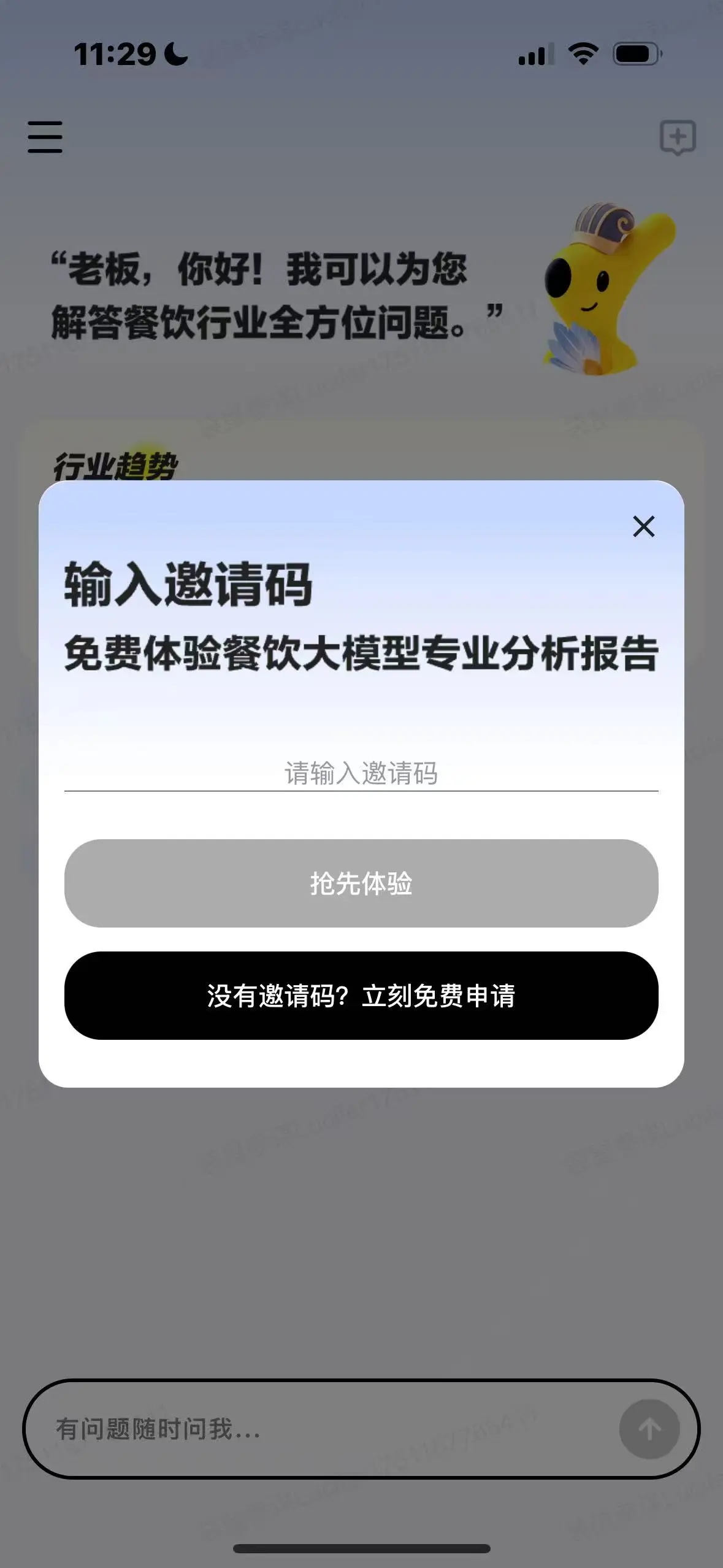Tap the send arrow button
Viewport: 723px width, 1568px height.
[649, 1429]
